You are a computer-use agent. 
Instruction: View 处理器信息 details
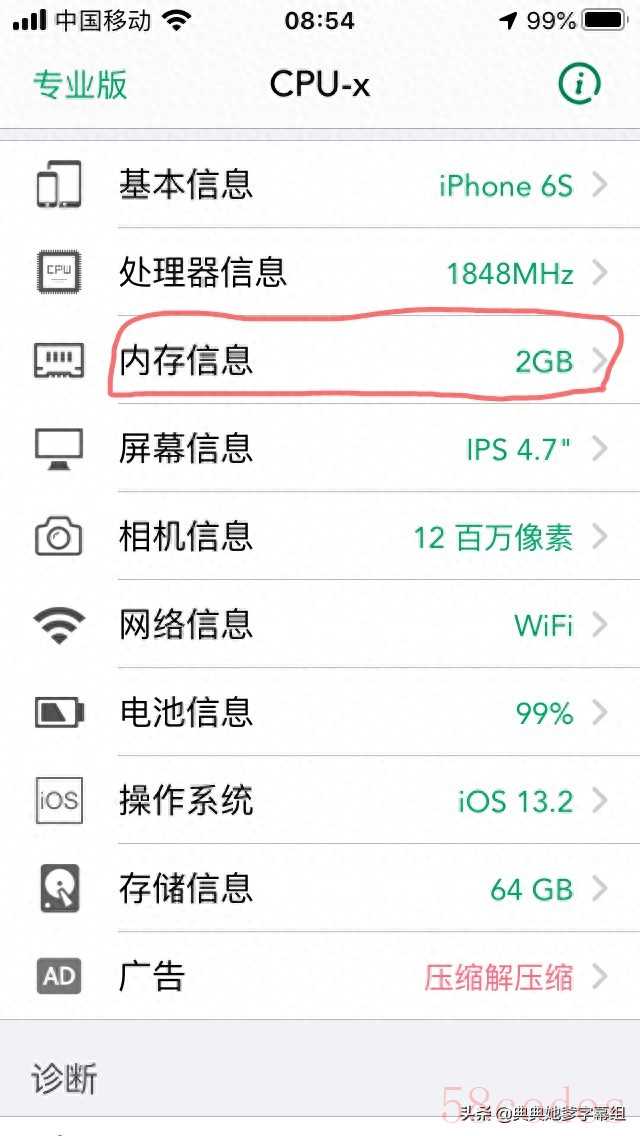click(x=320, y=272)
